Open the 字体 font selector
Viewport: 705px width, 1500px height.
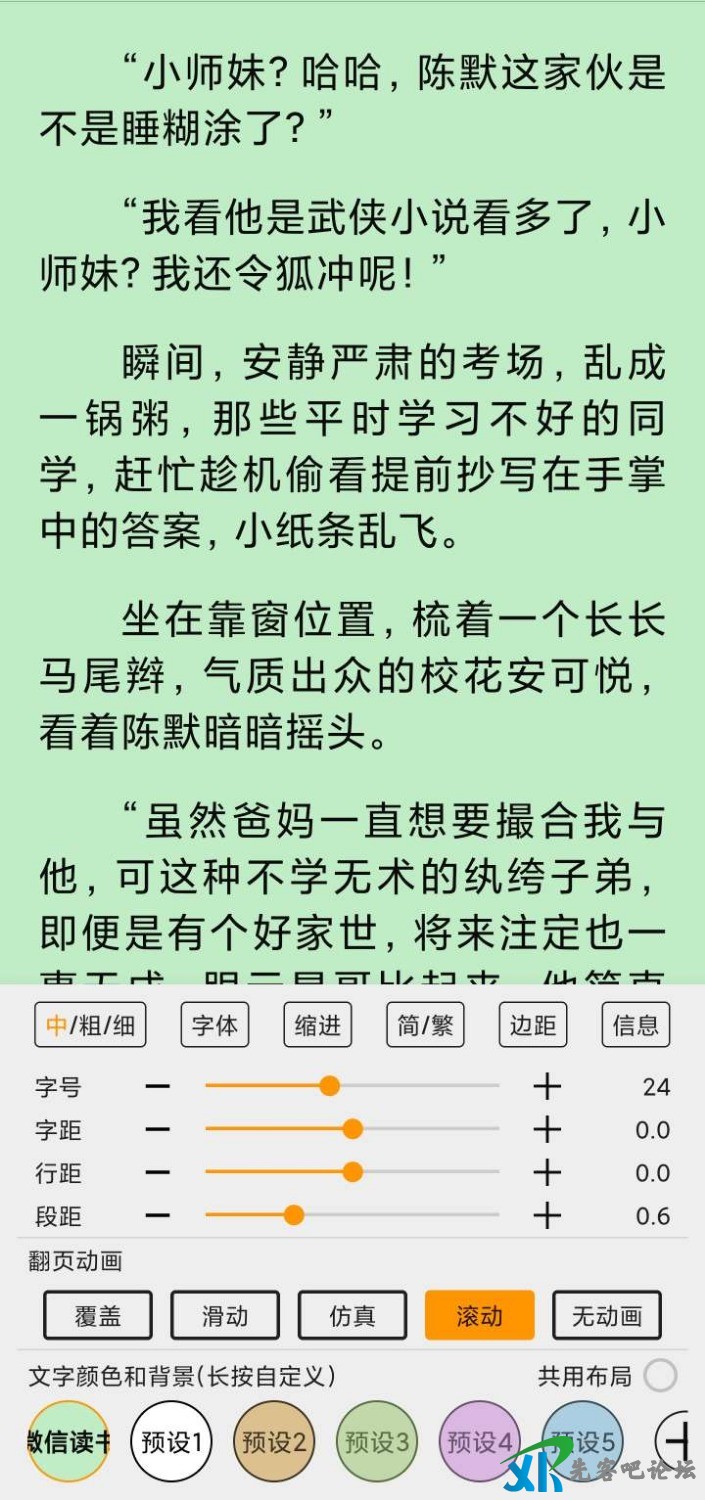(x=214, y=1025)
